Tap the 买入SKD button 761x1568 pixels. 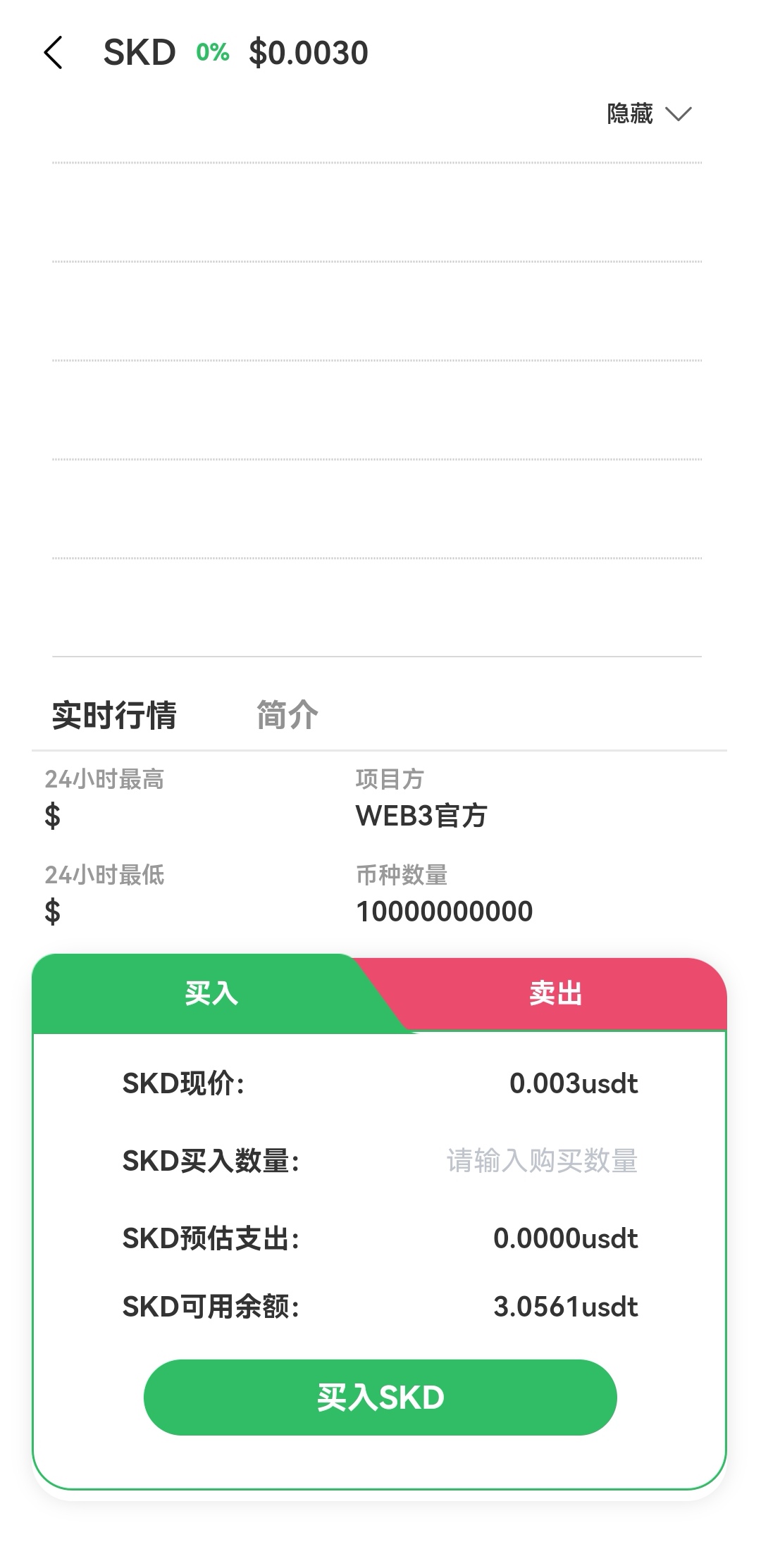pos(380,1397)
